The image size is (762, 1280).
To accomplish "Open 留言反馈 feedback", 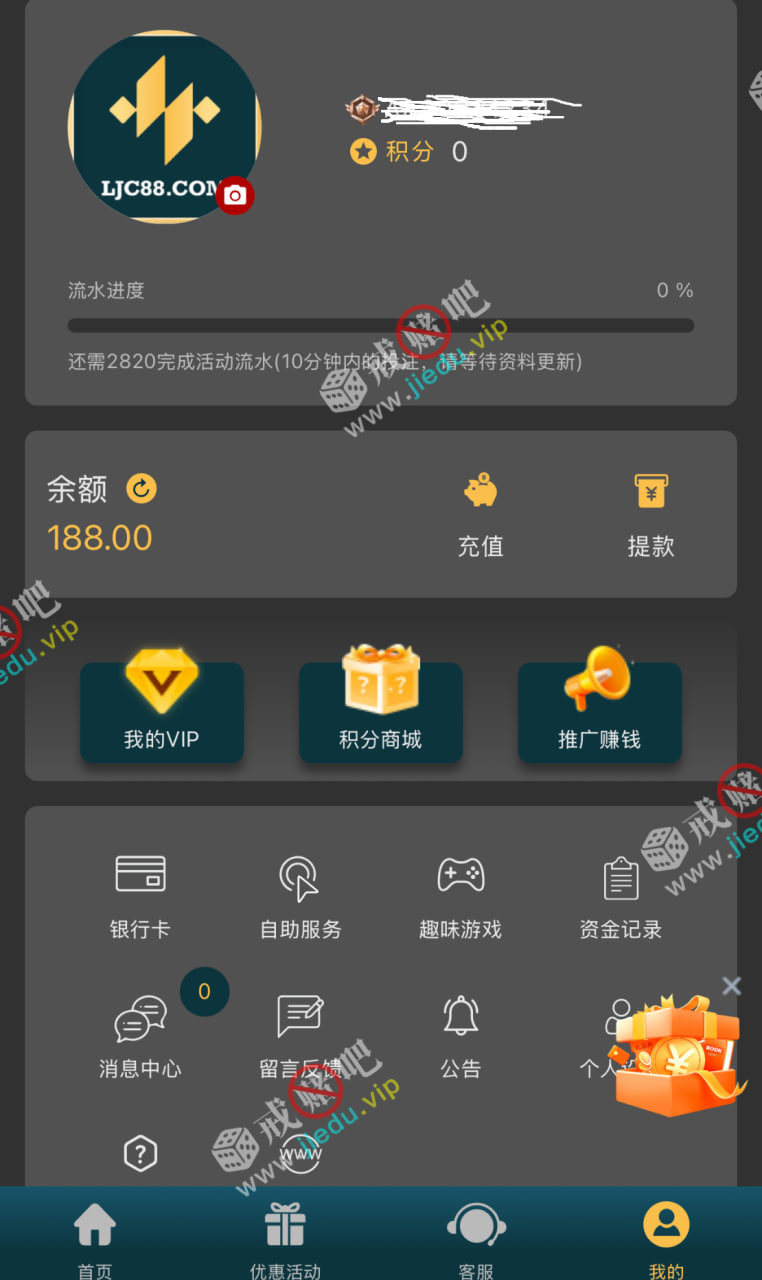I will click(300, 1035).
